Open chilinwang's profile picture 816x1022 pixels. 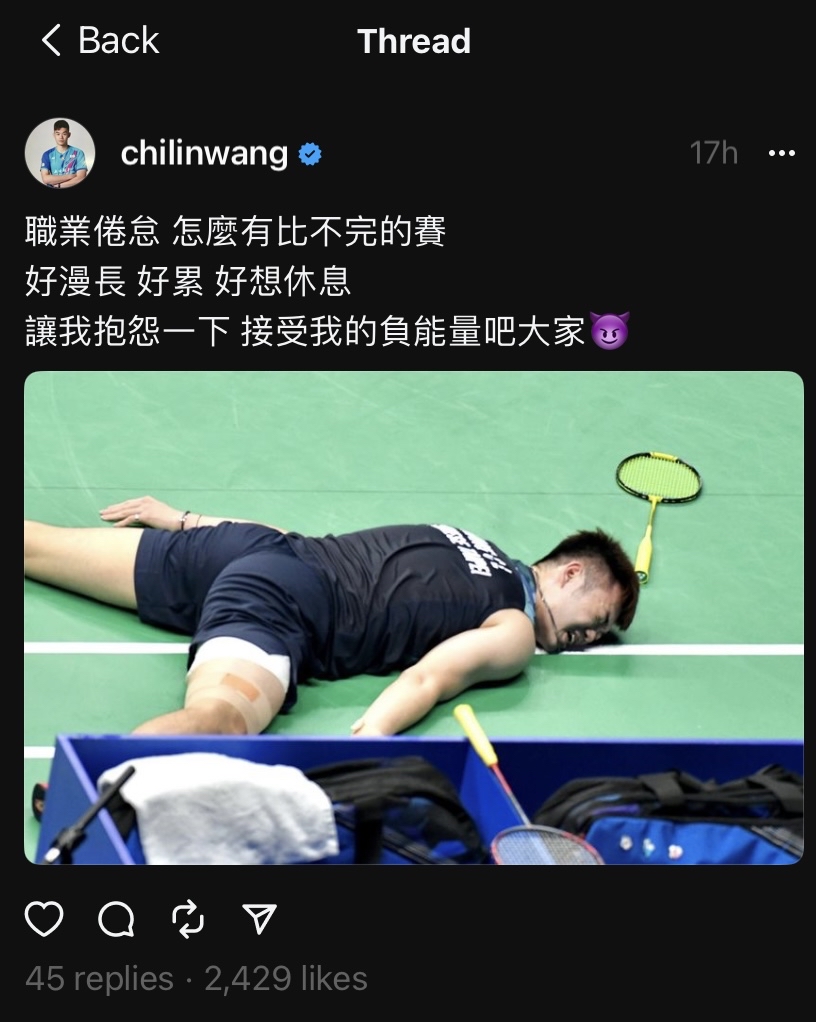pos(60,153)
